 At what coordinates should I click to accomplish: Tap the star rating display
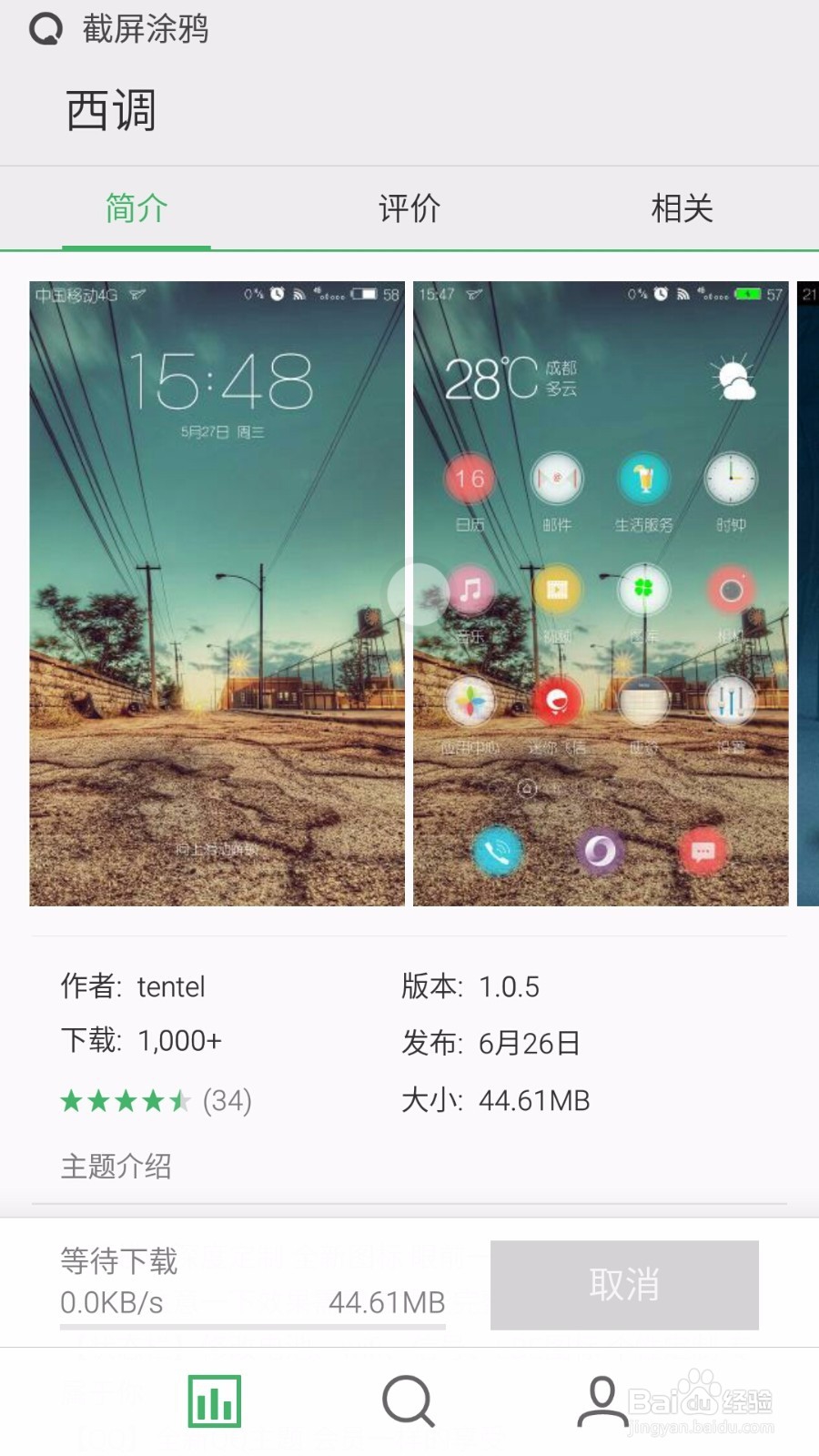point(123,1101)
